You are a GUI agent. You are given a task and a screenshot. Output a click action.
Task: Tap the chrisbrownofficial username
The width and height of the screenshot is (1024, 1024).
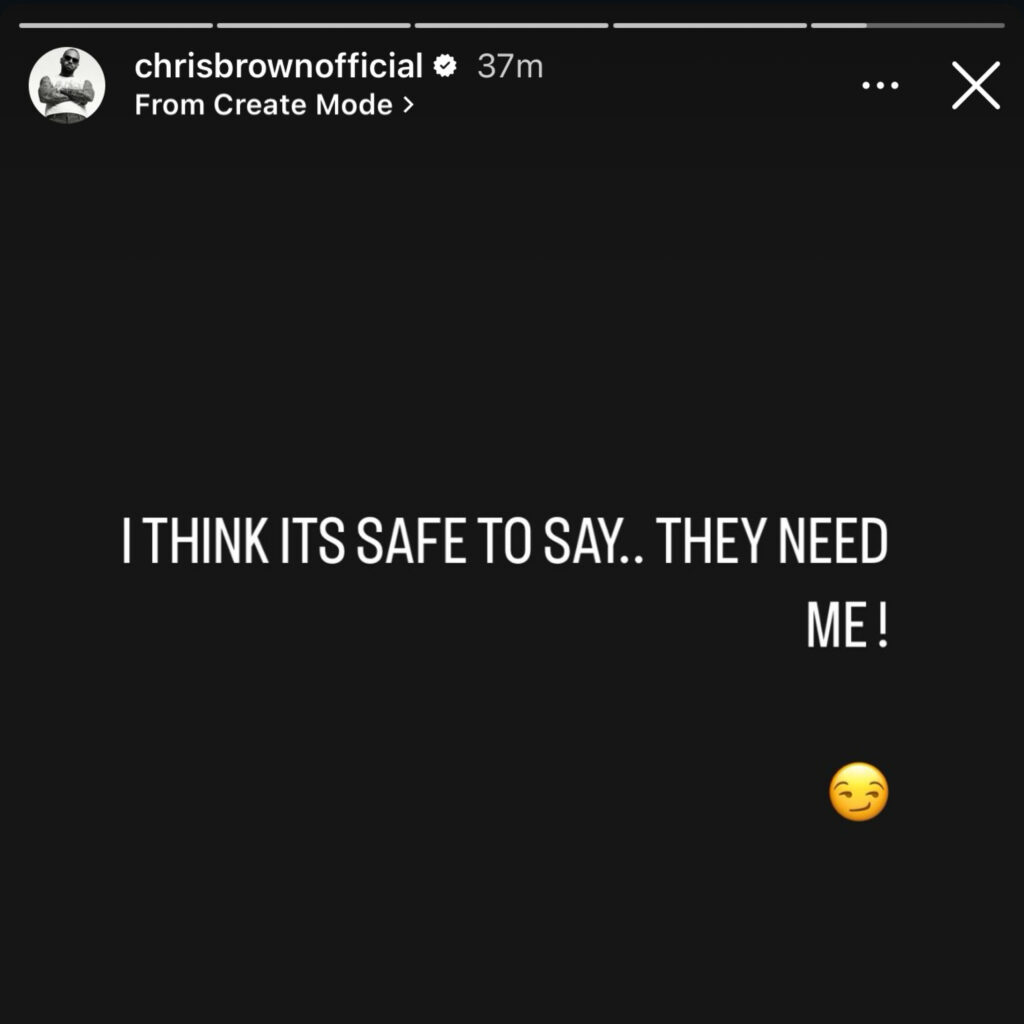278,67
